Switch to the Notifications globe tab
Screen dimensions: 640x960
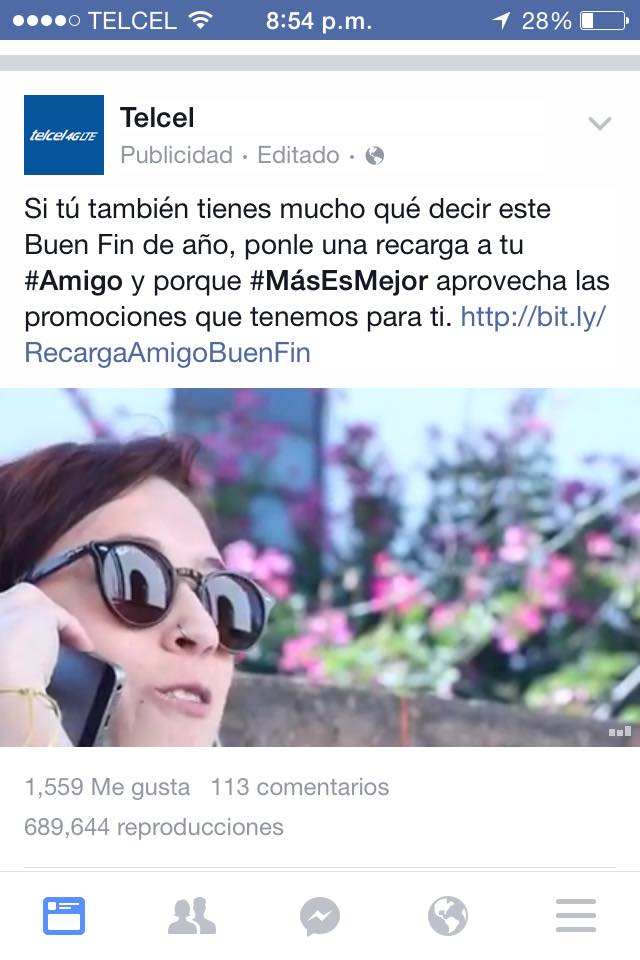pyautogui.click(x=447, y=916)
